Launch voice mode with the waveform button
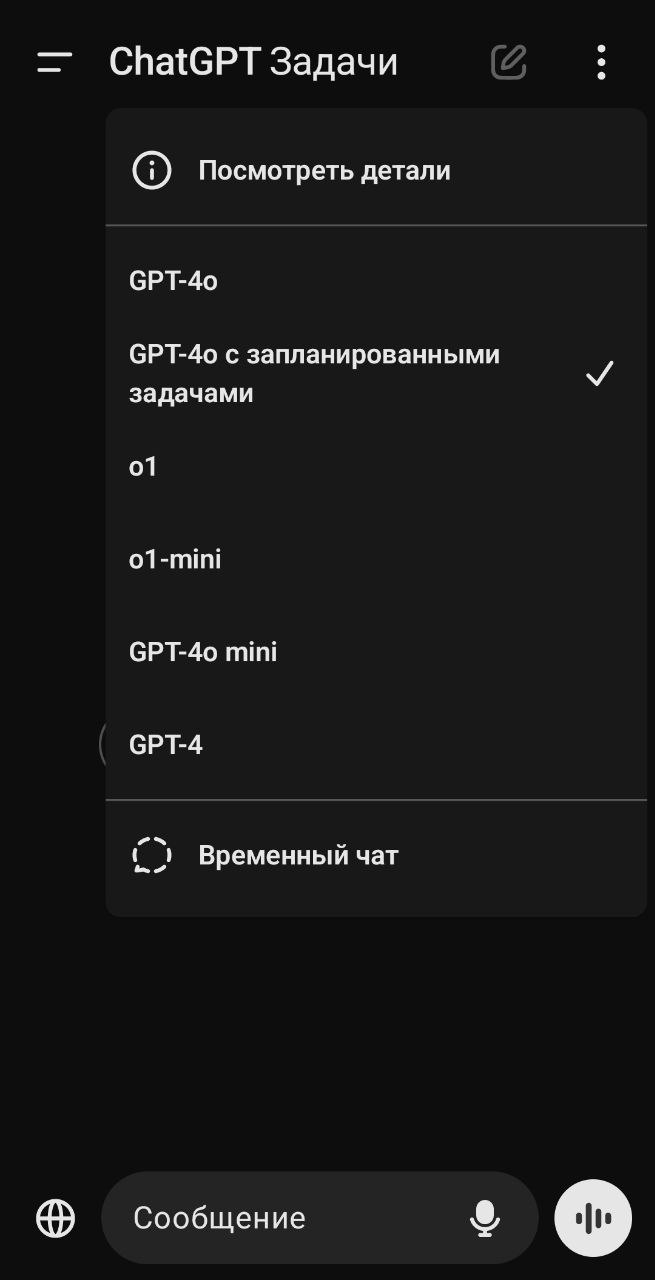 click(593, 1218)
